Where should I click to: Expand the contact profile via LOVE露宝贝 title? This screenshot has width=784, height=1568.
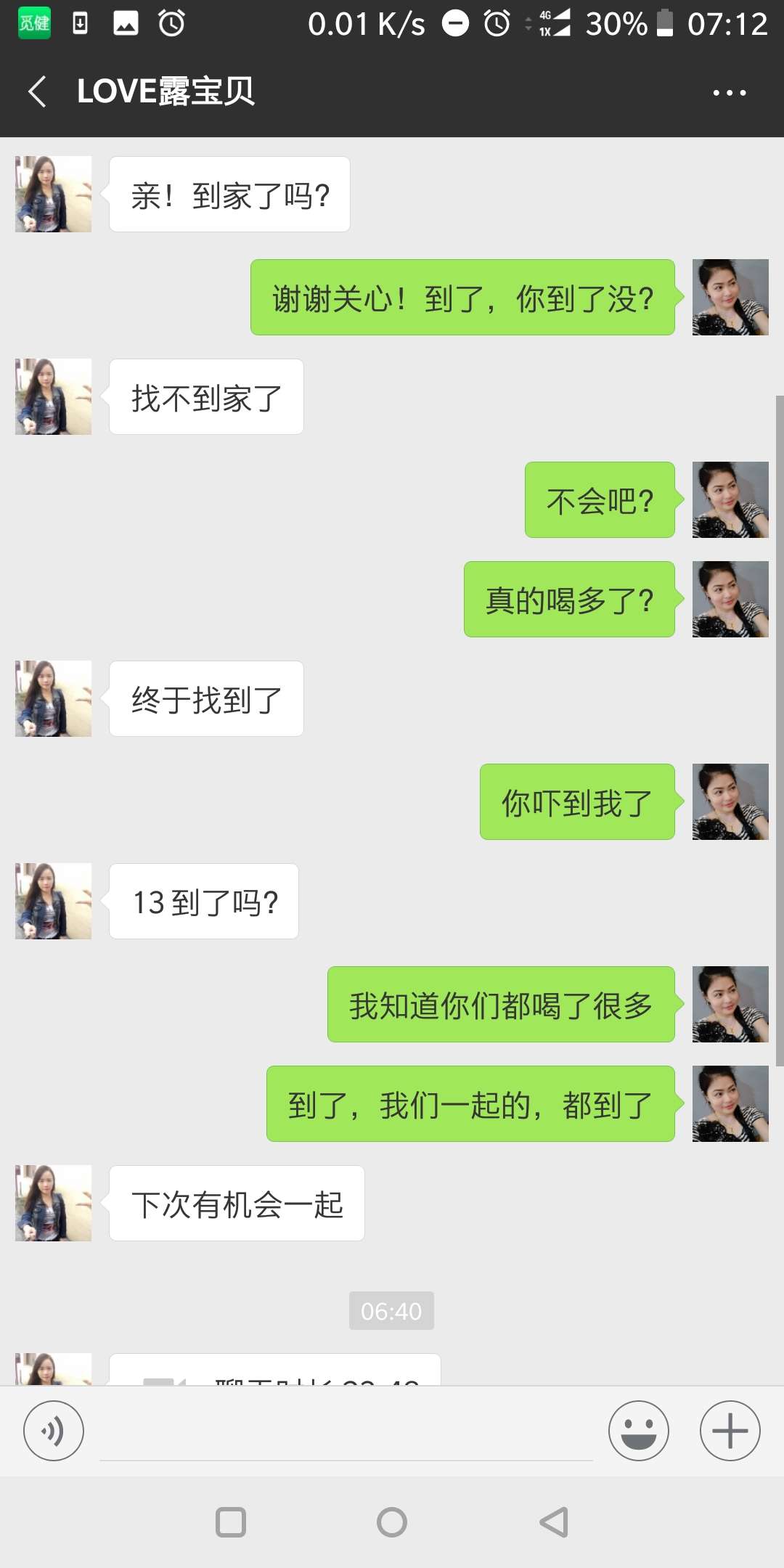tap(167, 92)
